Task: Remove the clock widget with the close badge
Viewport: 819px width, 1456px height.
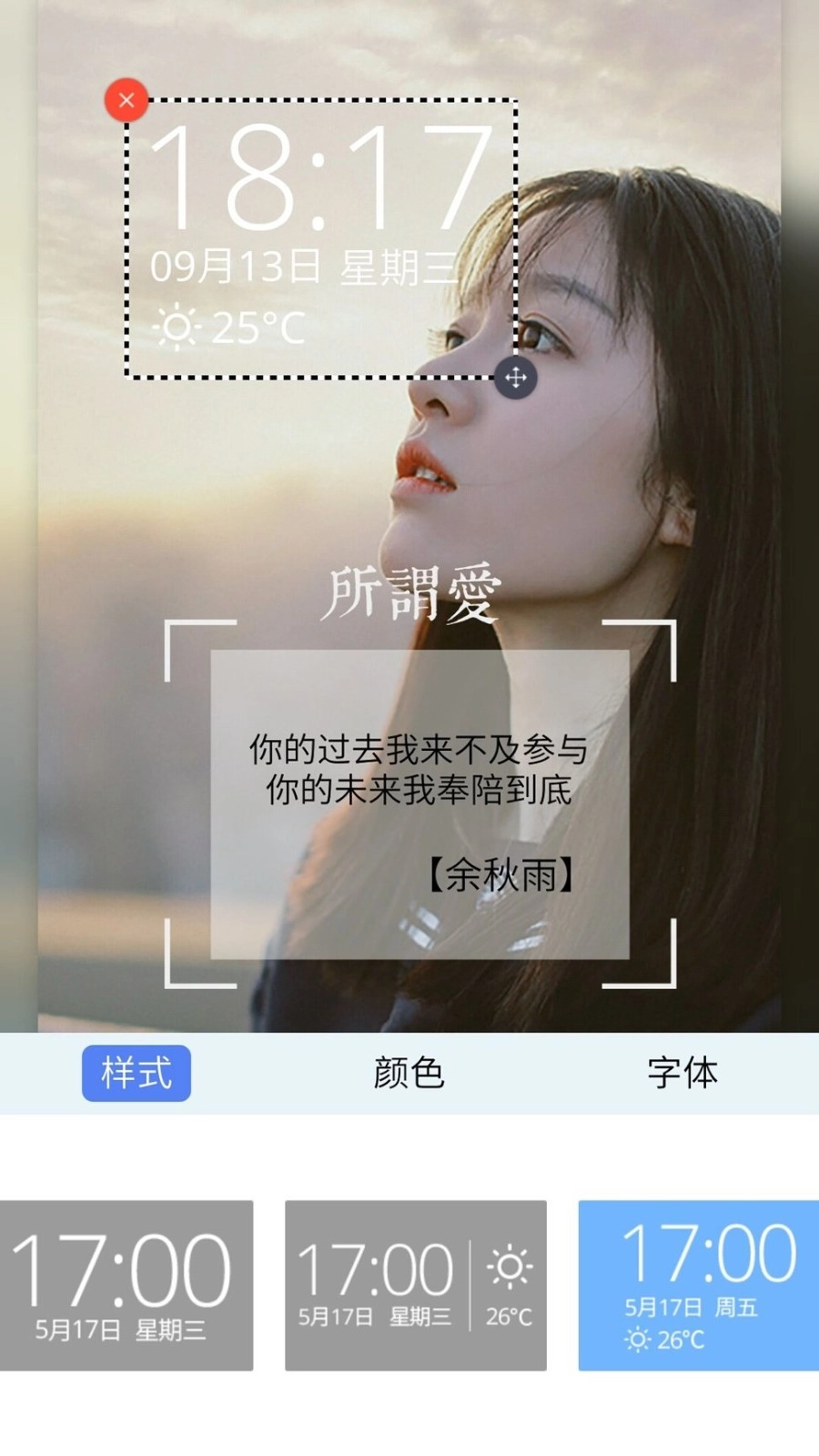Action: click(126, 100)
